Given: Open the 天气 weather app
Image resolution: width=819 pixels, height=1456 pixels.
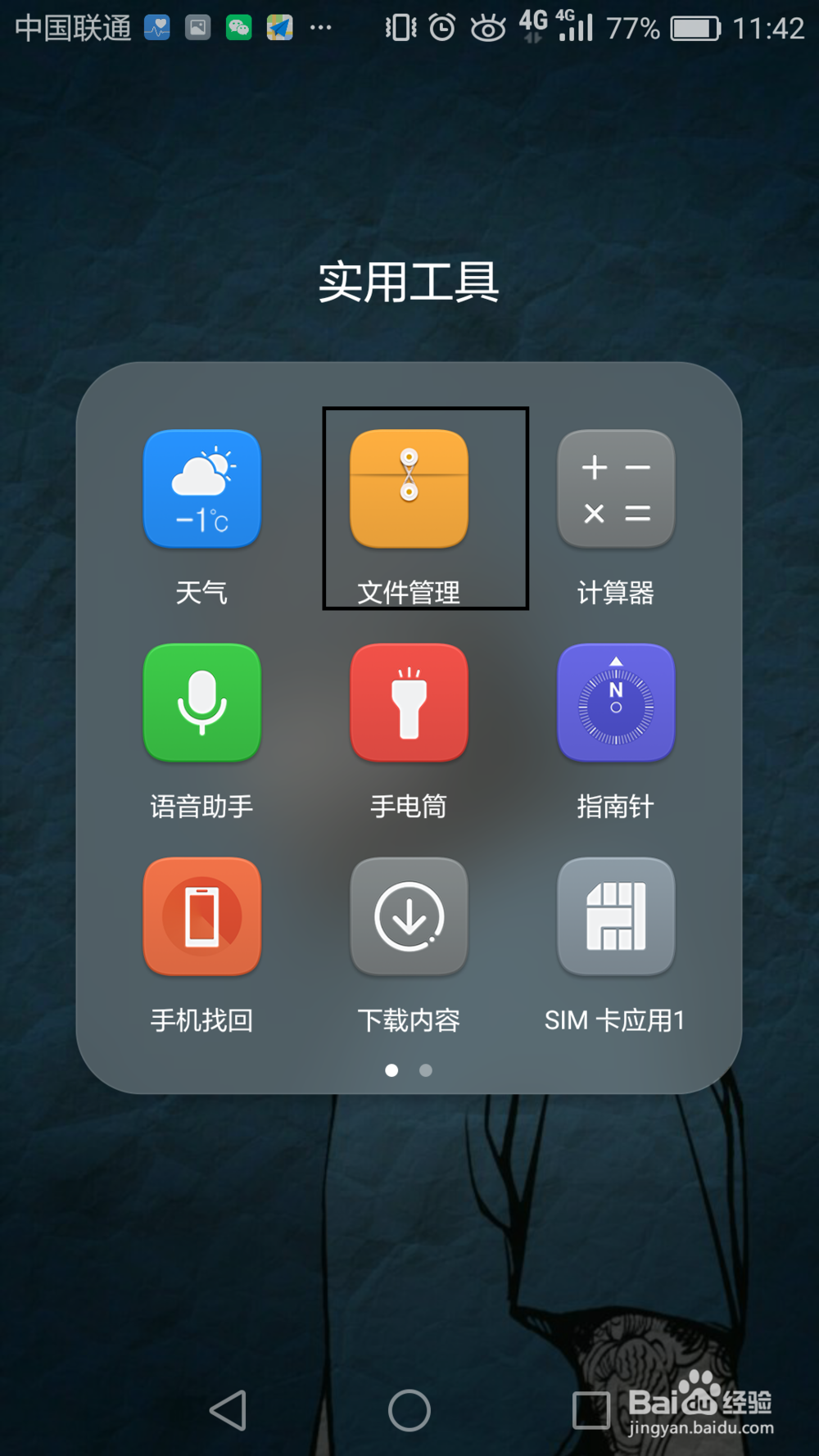Looking at the screenshot, I should (x=202, y=490).
